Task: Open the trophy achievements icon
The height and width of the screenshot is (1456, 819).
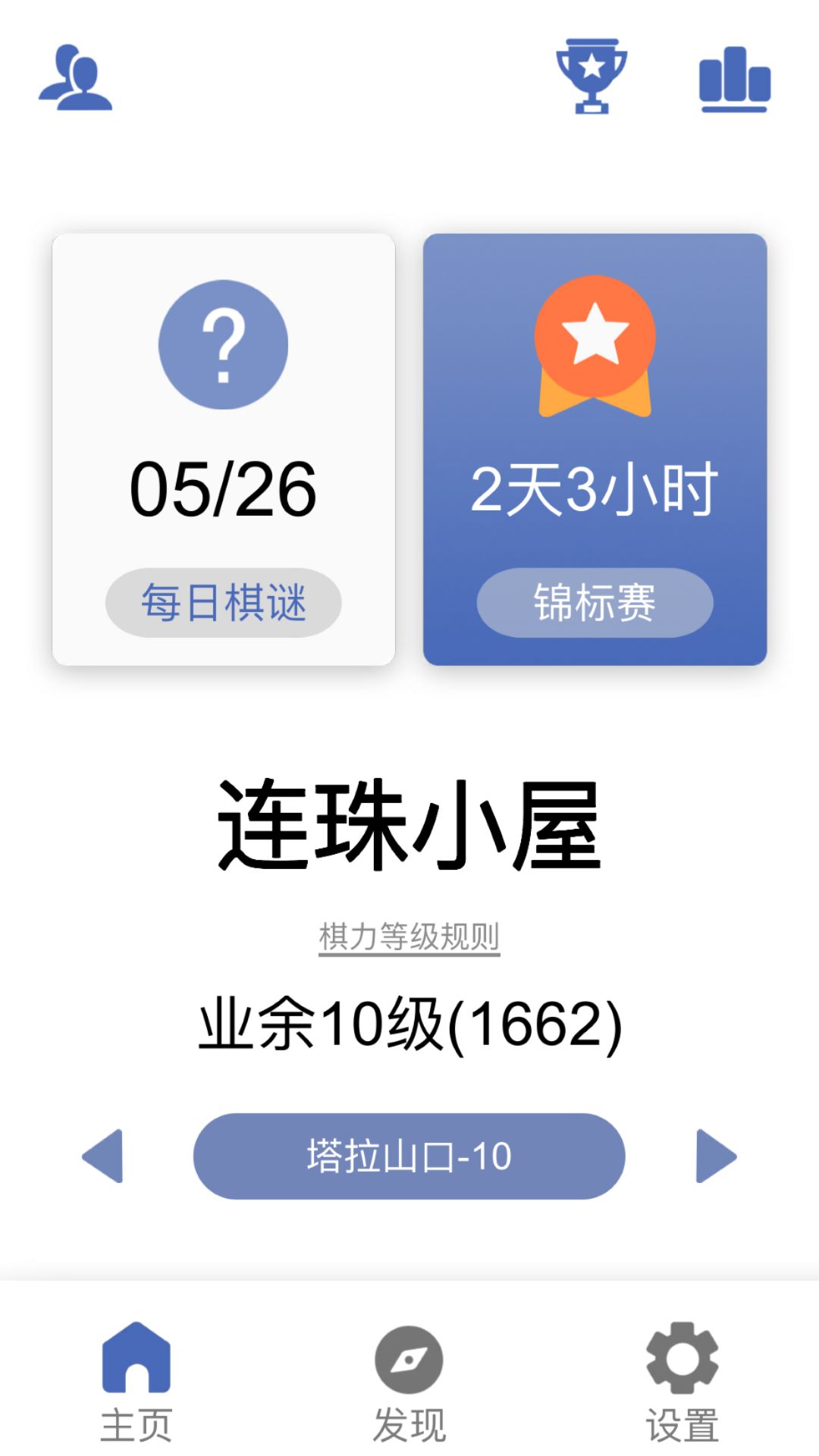Action: (591, 77)
